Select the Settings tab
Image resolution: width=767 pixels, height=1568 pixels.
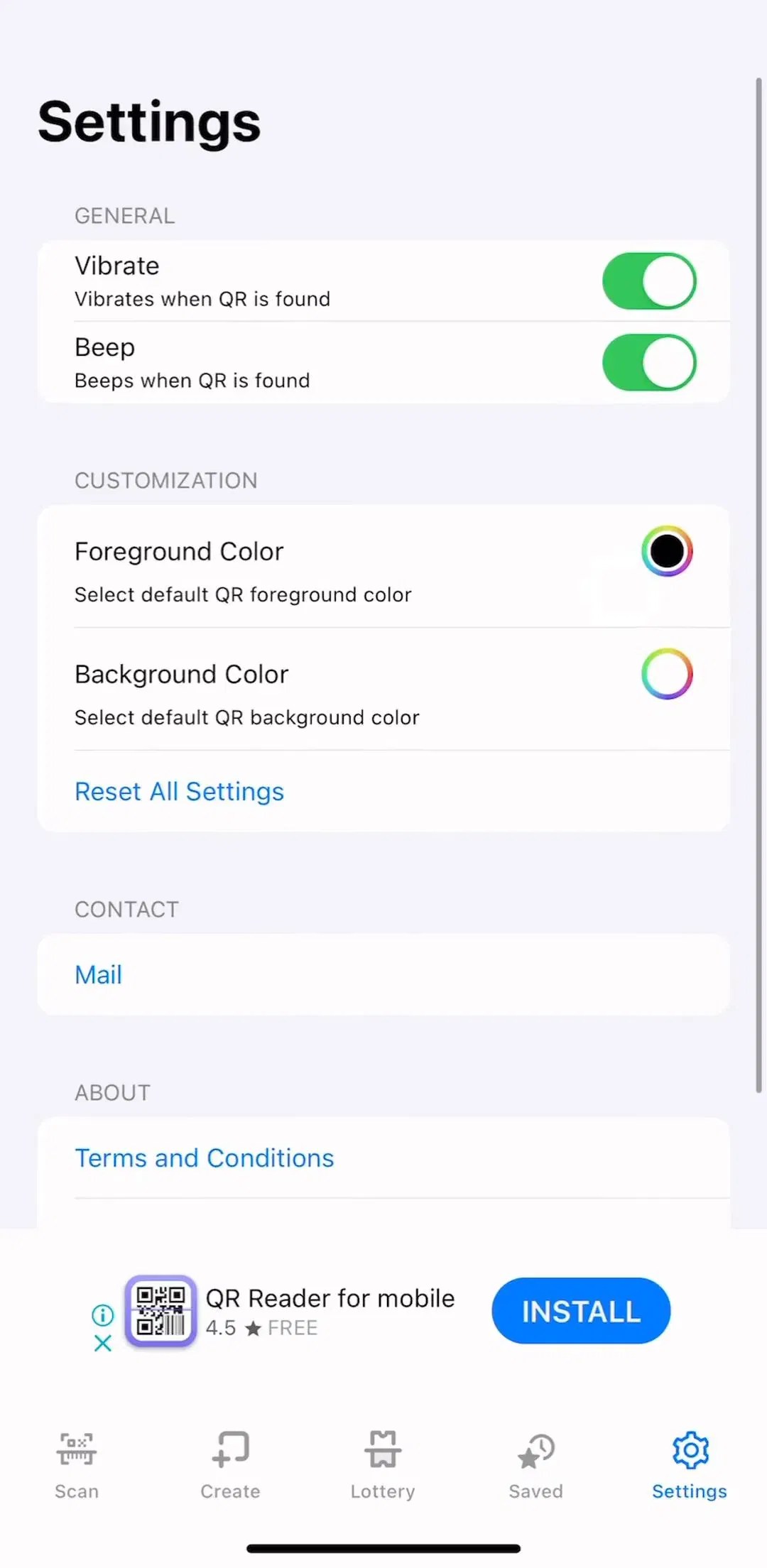coord(690,1466)
